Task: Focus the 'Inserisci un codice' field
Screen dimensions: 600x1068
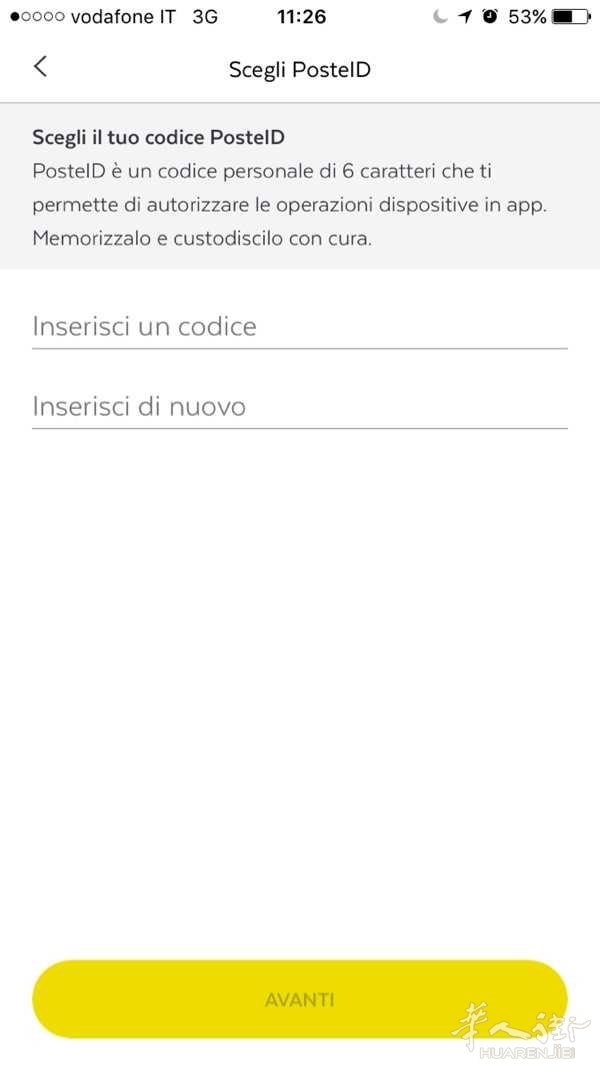Action: tap(299, 327)
